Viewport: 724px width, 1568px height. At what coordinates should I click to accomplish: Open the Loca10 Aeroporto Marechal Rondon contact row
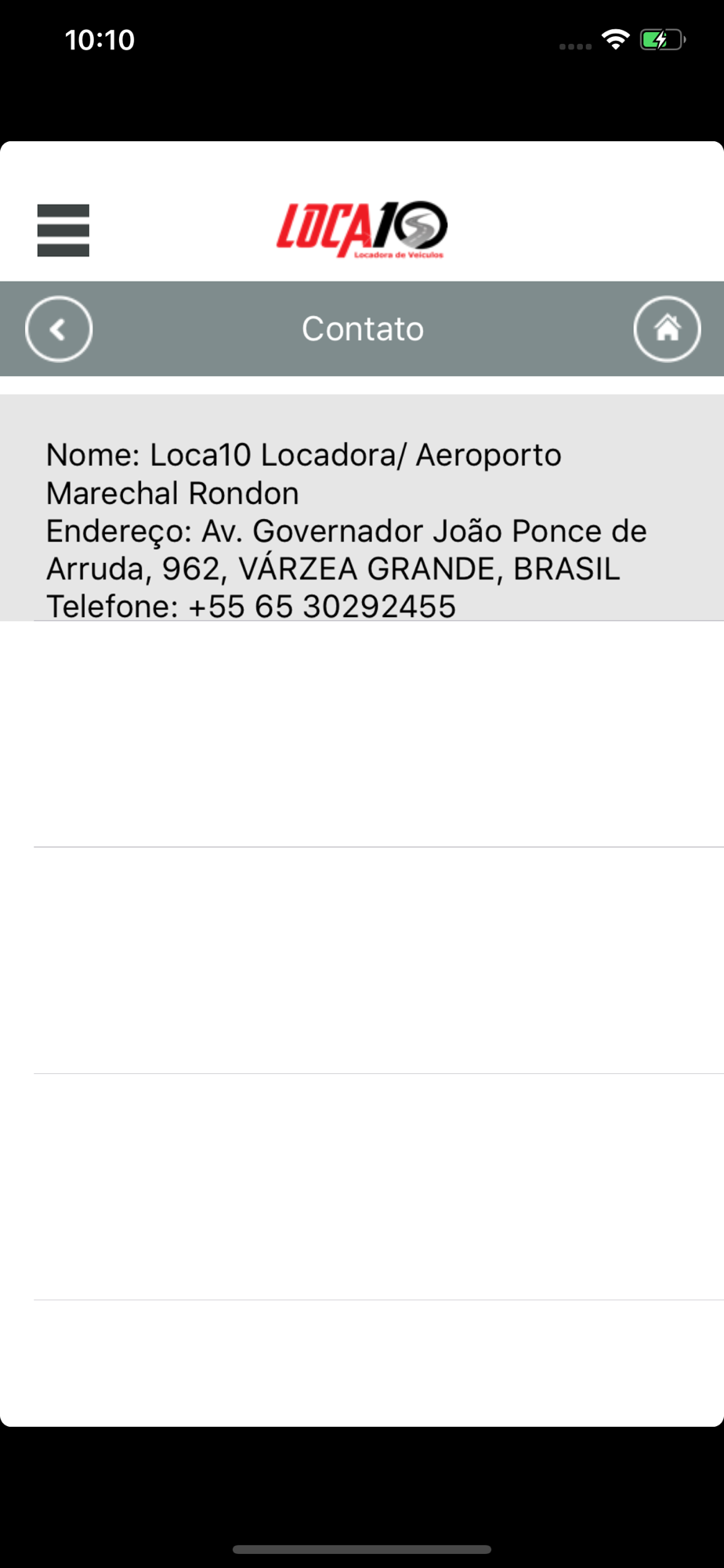tap(362, 508)
